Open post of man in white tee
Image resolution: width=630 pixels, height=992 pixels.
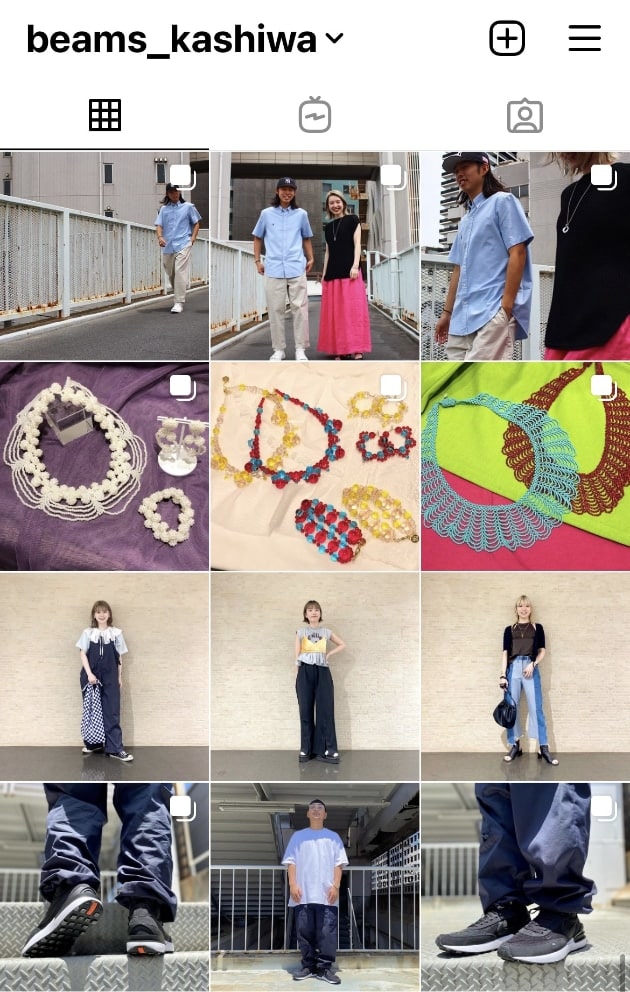tap(314, 886)
